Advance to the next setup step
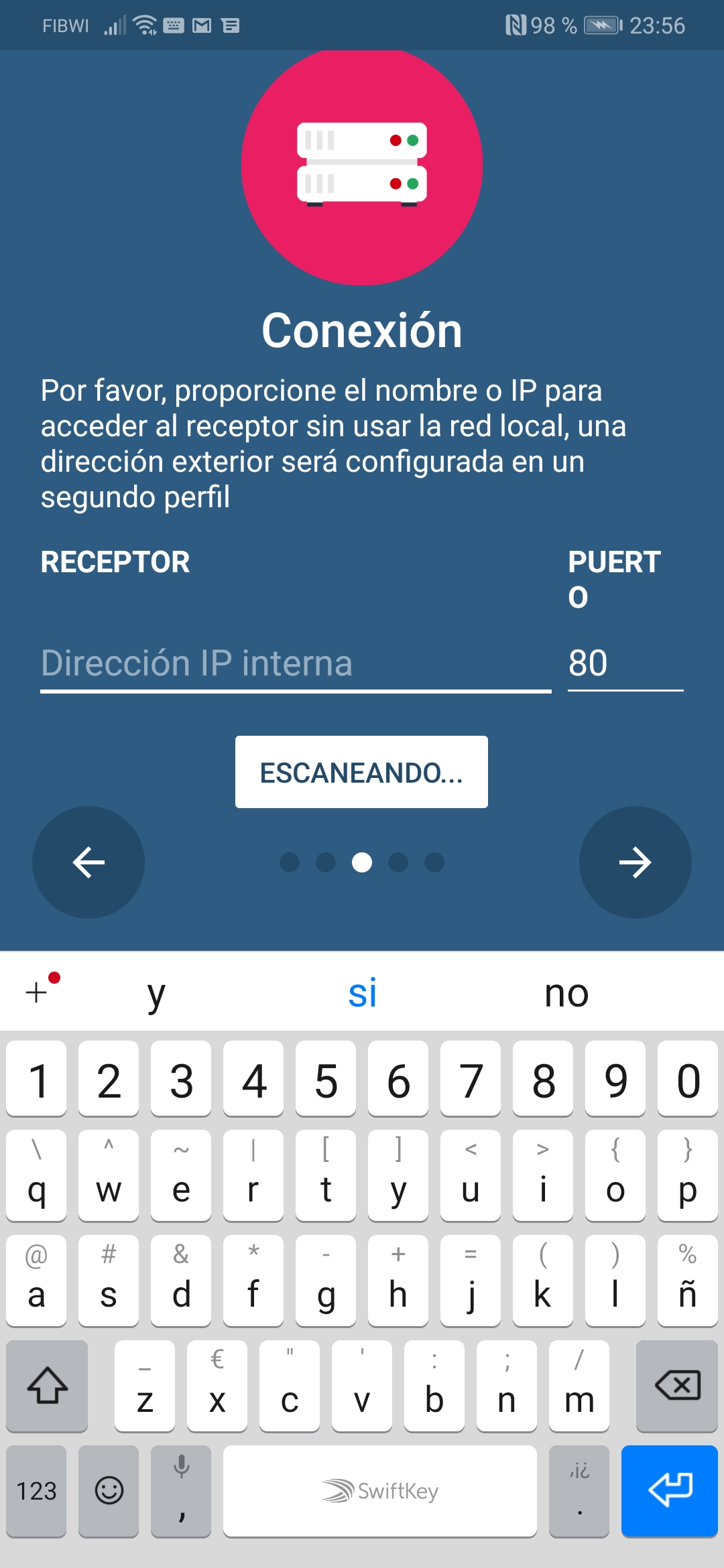The image size is (724, 1568). pos(635,862)
